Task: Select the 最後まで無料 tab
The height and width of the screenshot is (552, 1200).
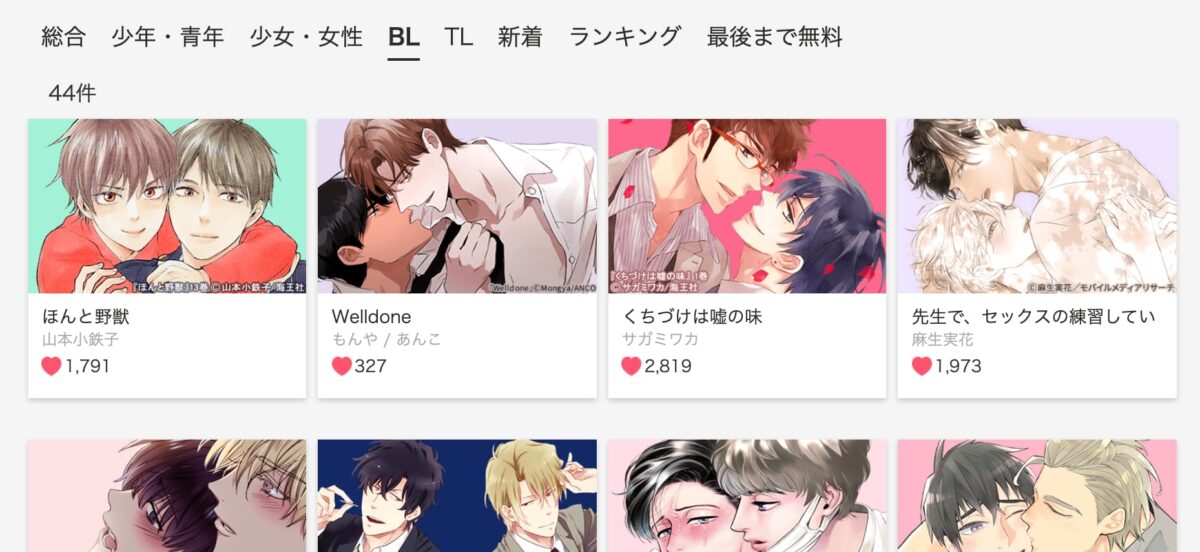Action: [774, 38]
